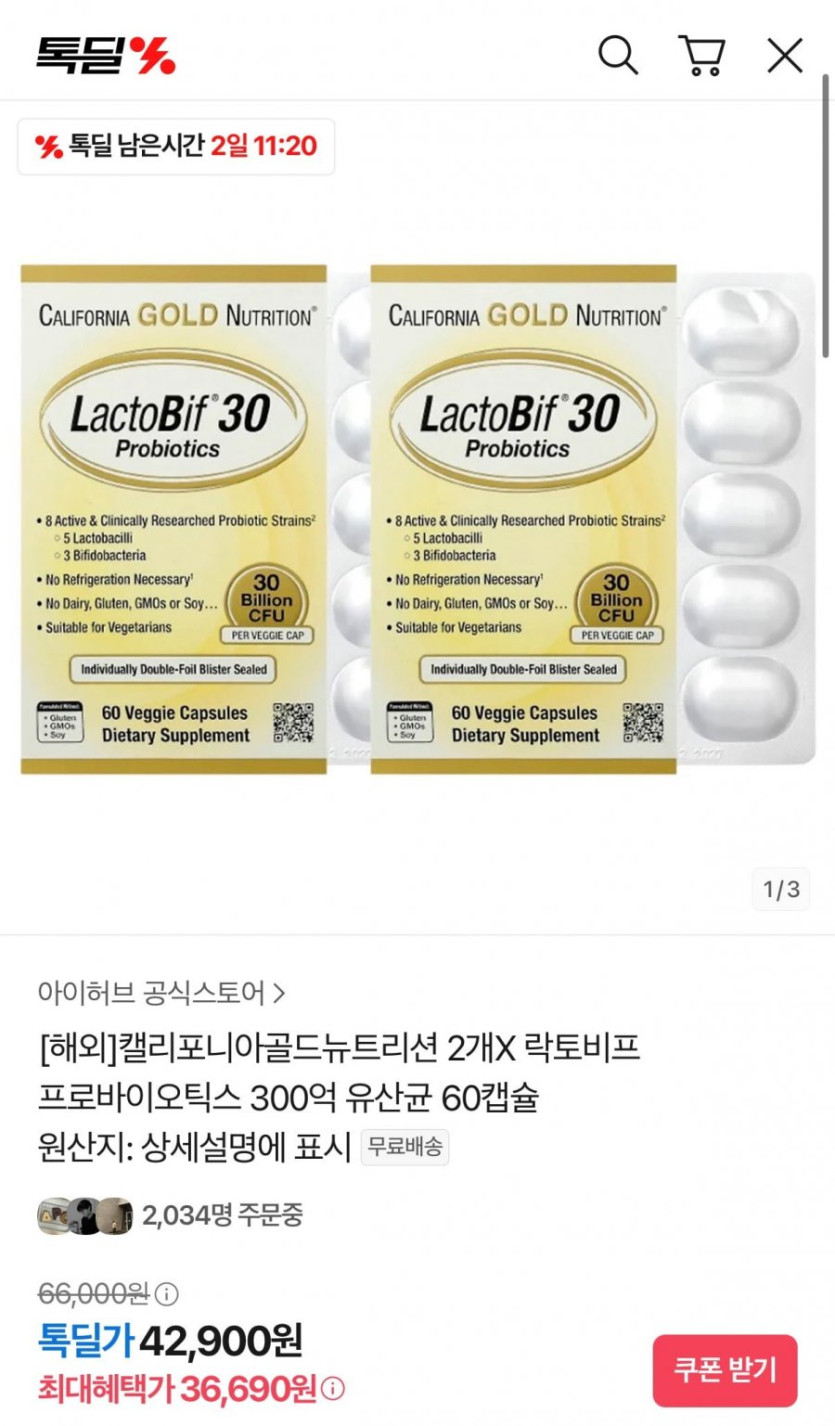Viewport: 835px width, 1426px height.
Task: Open the shopping cart
Action: click(x=701, y=55)
